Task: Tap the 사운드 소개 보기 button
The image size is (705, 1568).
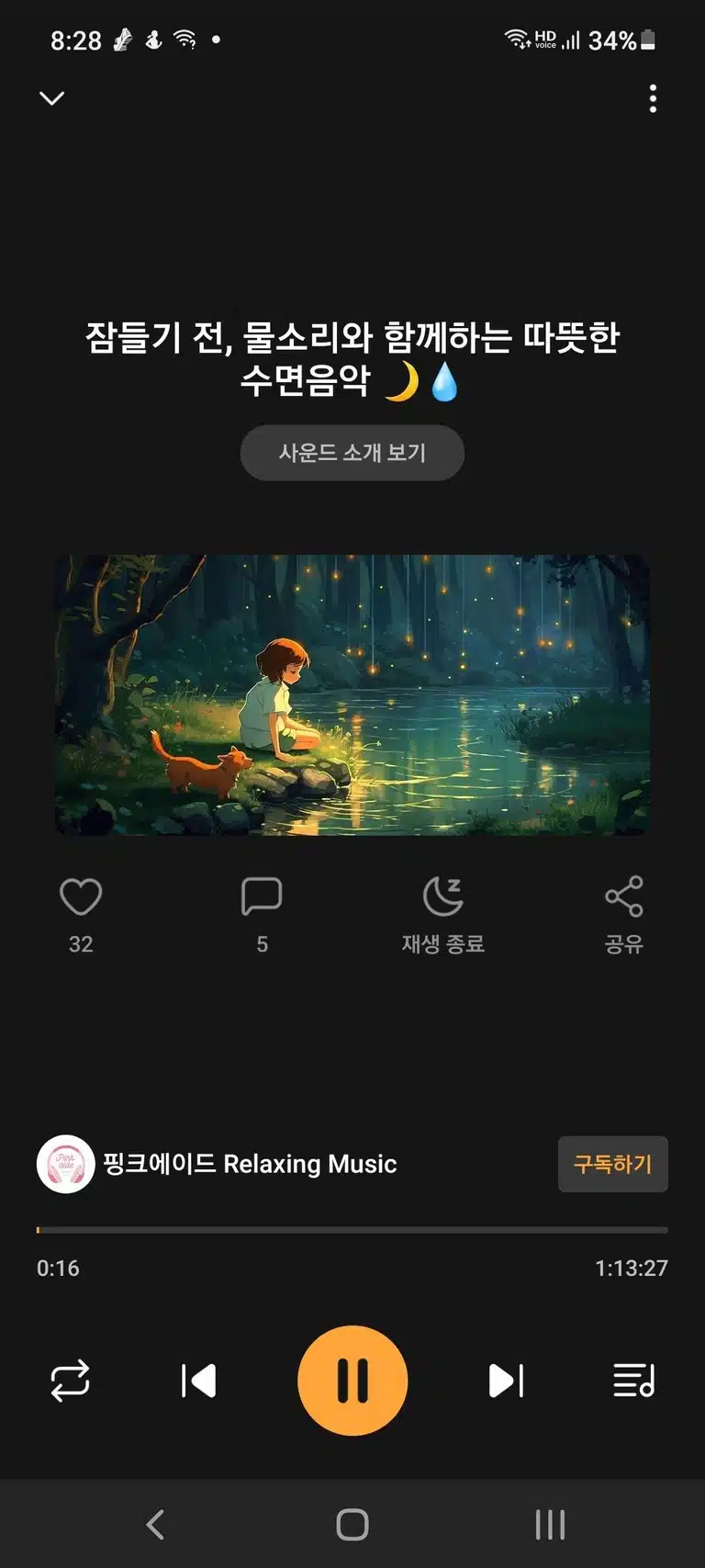Action: (x=352, y=453)
